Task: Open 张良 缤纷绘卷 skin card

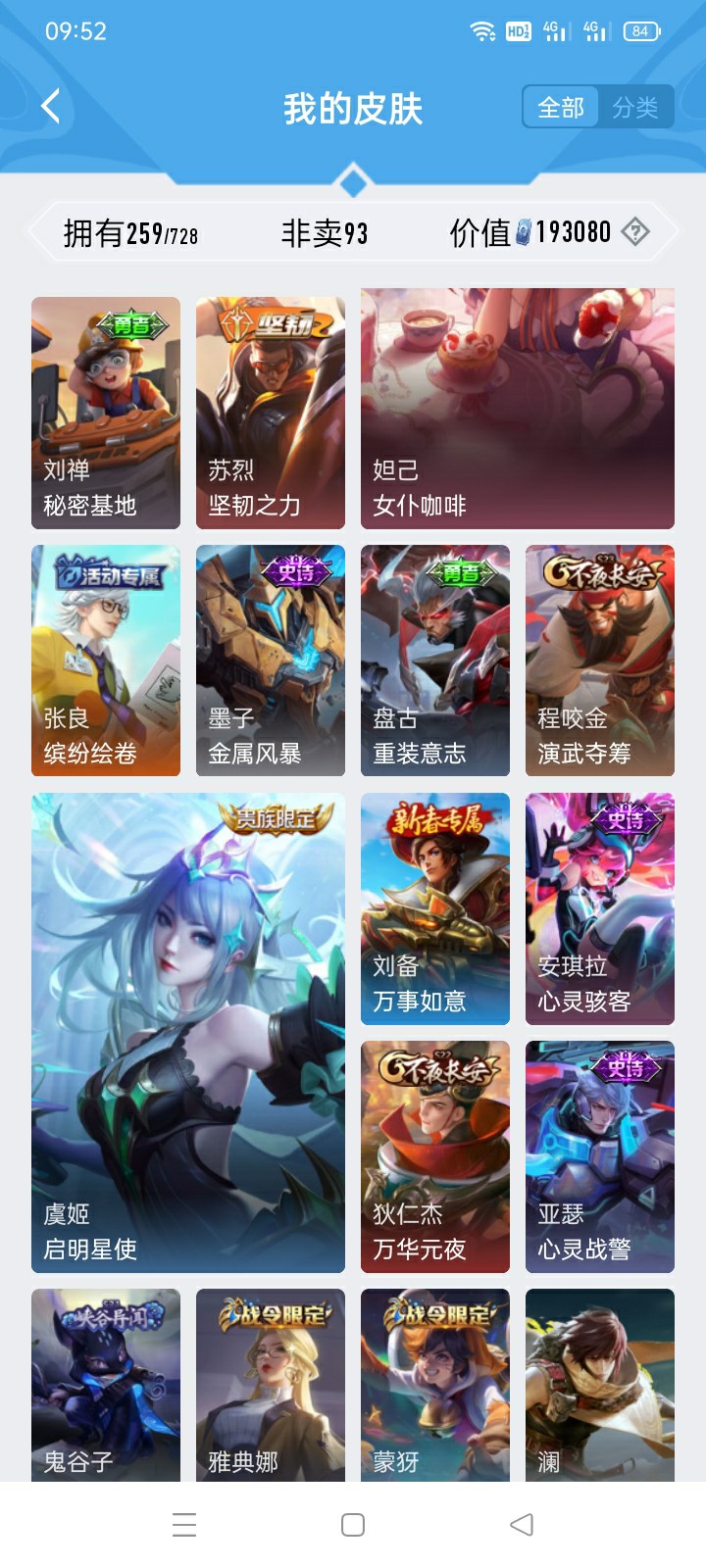Action: coord(106,661)
